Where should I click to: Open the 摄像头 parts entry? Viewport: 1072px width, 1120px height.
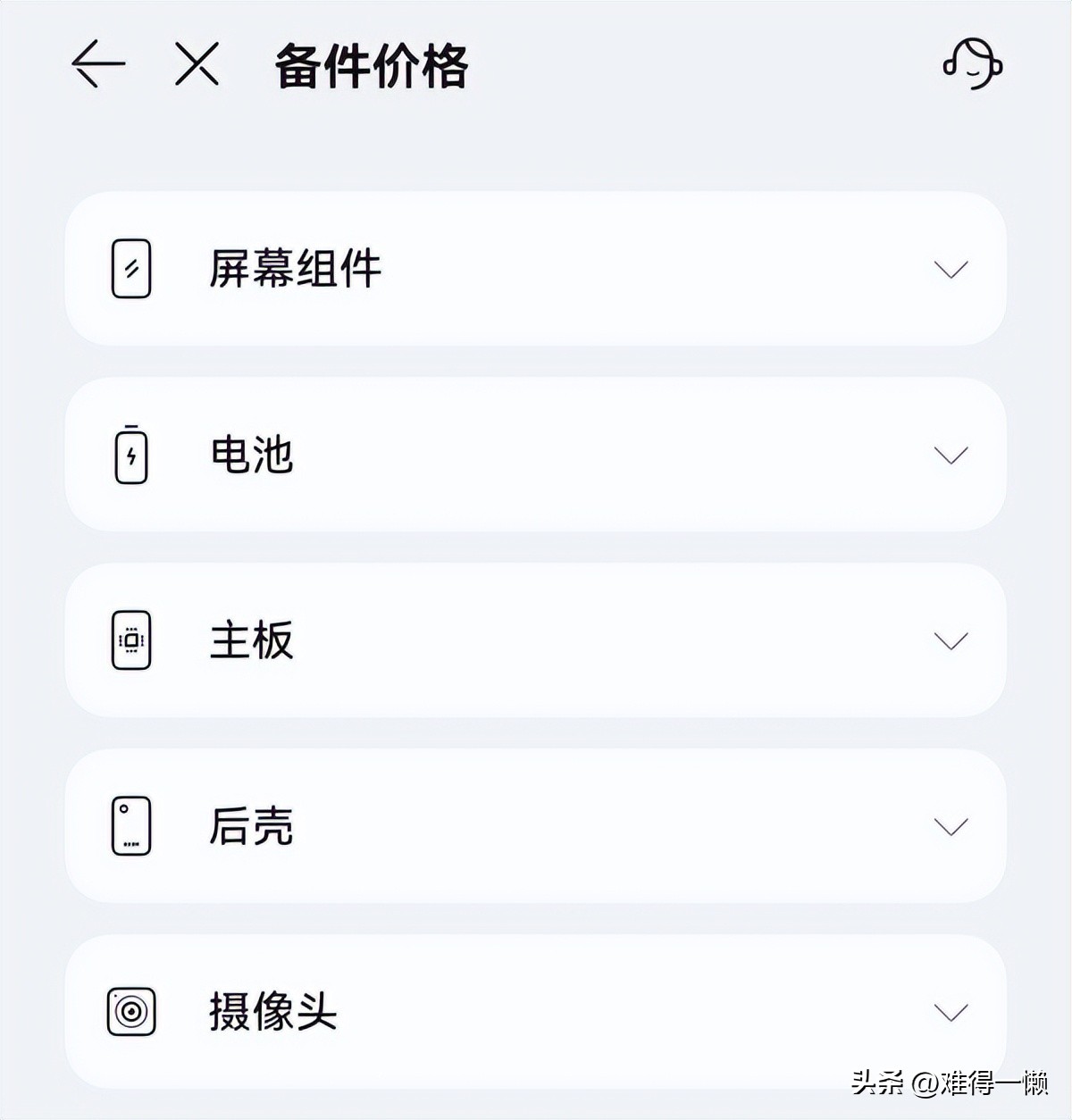coord(536,1012)
